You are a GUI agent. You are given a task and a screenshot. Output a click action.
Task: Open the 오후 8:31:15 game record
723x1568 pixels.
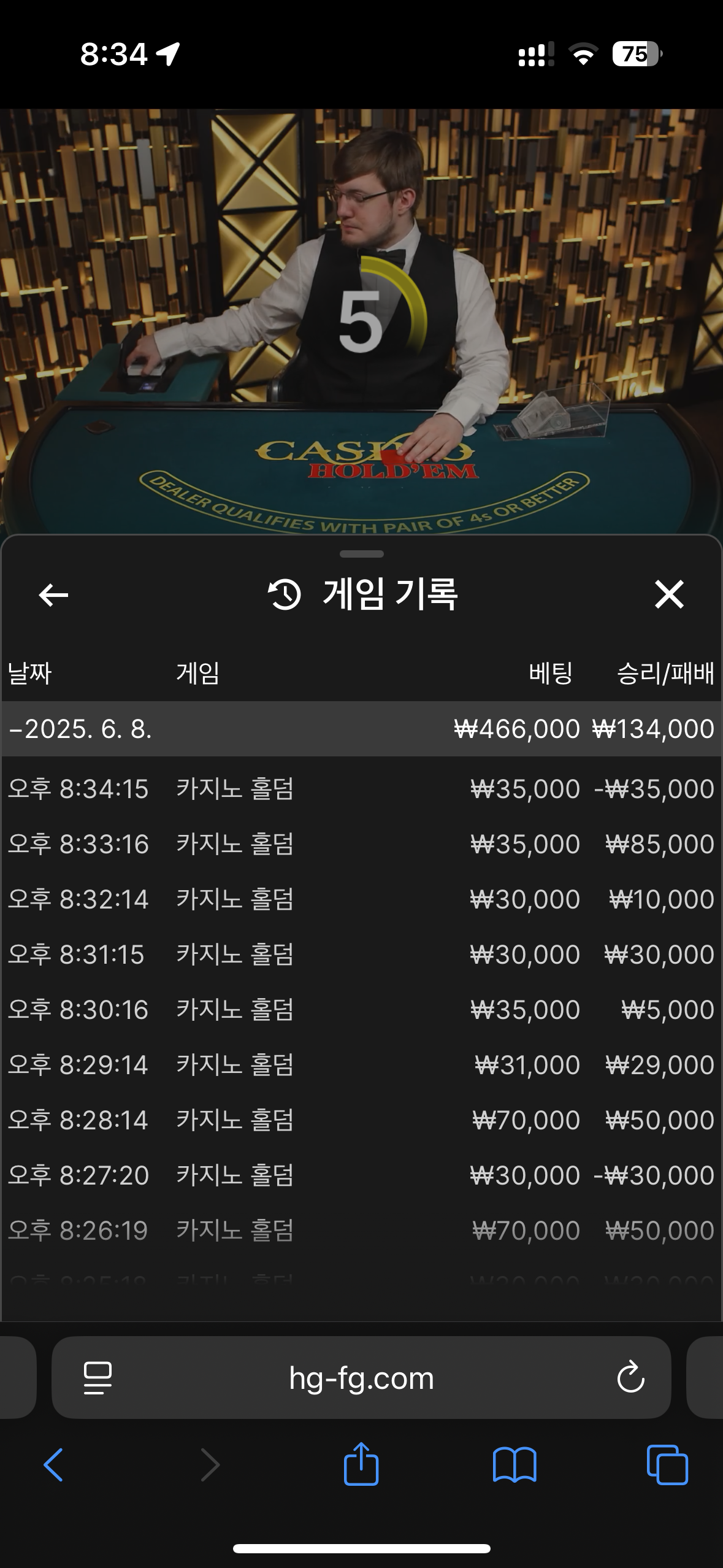click(361, 955)
